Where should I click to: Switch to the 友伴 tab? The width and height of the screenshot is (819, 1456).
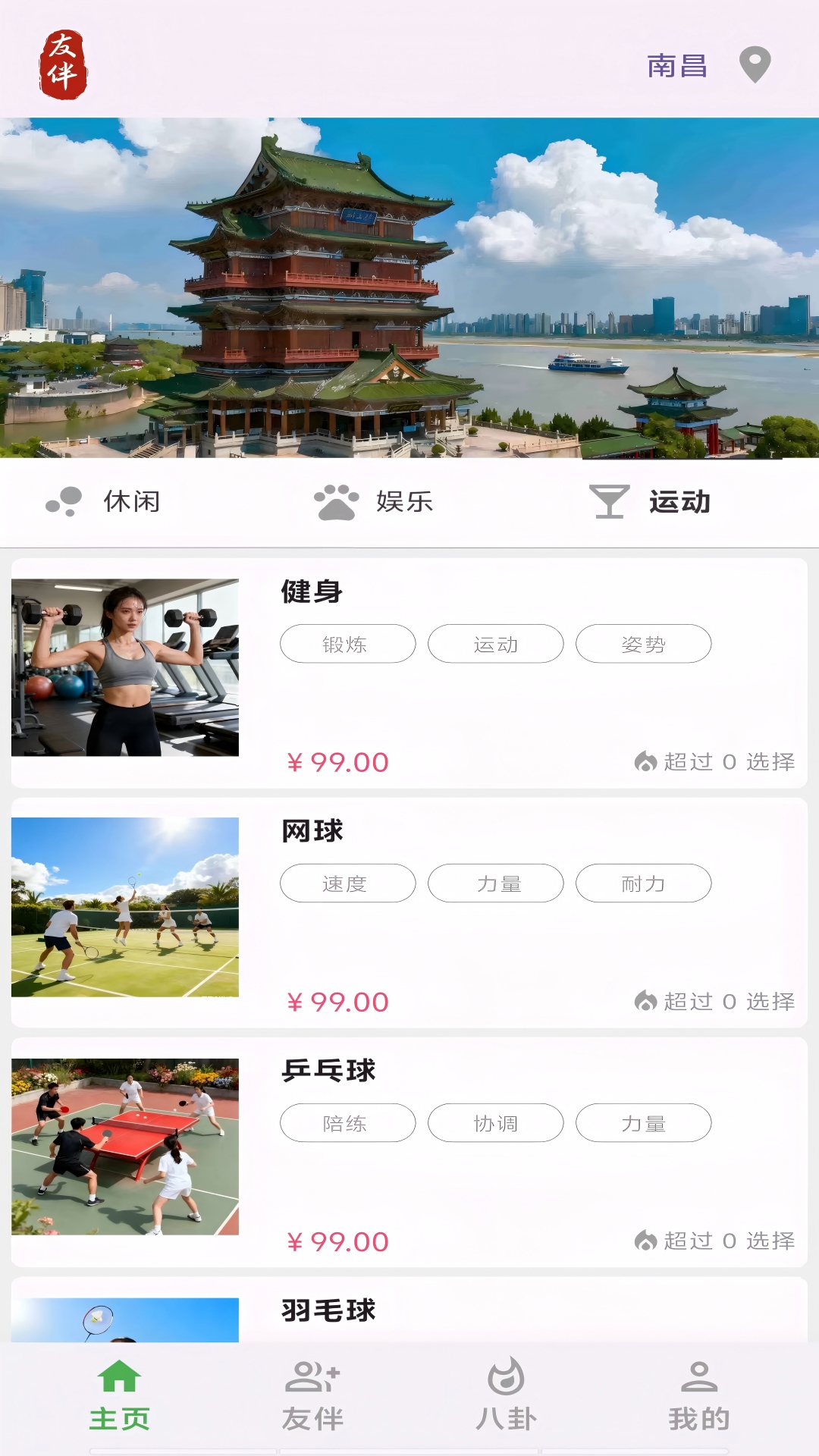[x=312, y=1395]
